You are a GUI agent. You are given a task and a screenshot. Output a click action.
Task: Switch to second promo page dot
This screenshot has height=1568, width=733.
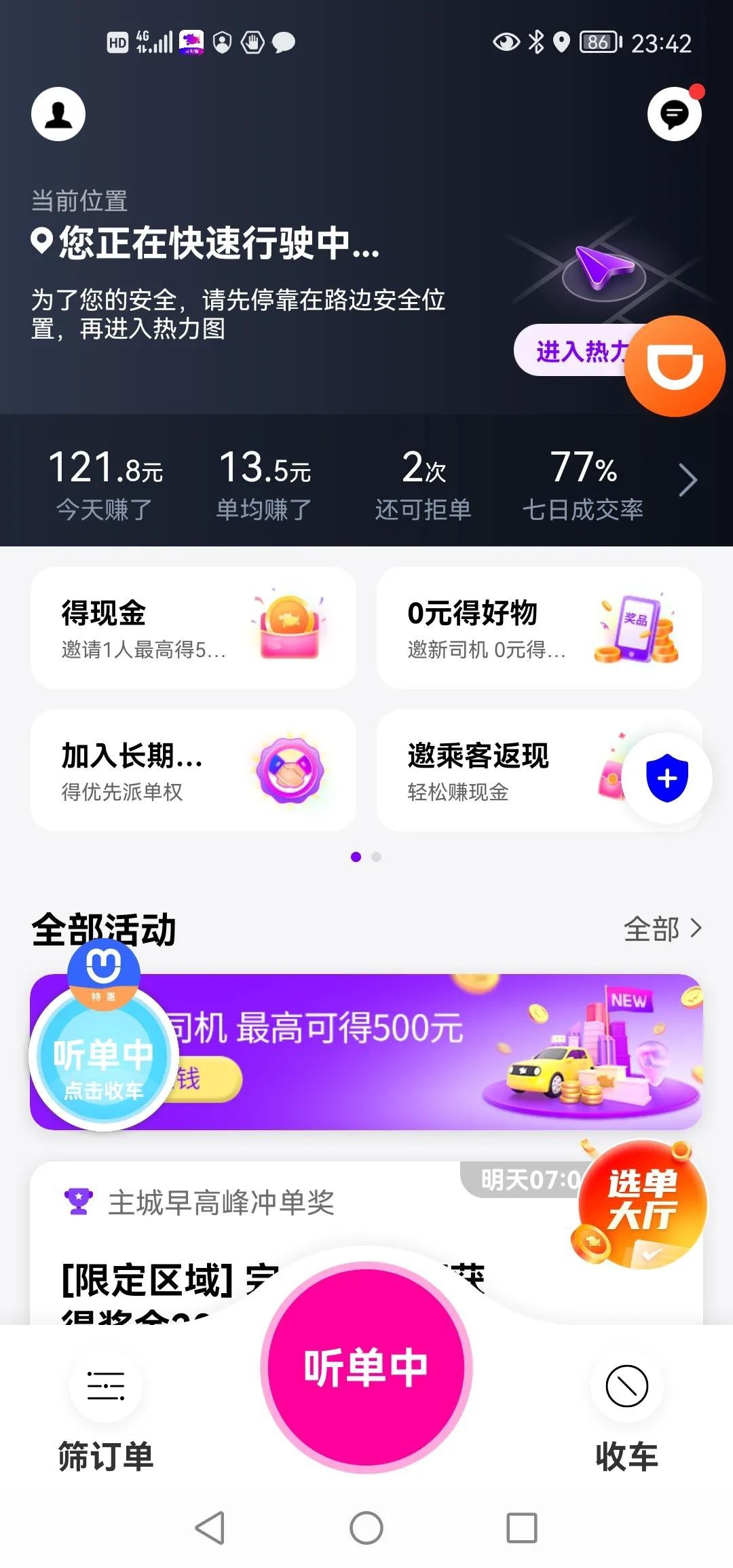click(377, 857)
